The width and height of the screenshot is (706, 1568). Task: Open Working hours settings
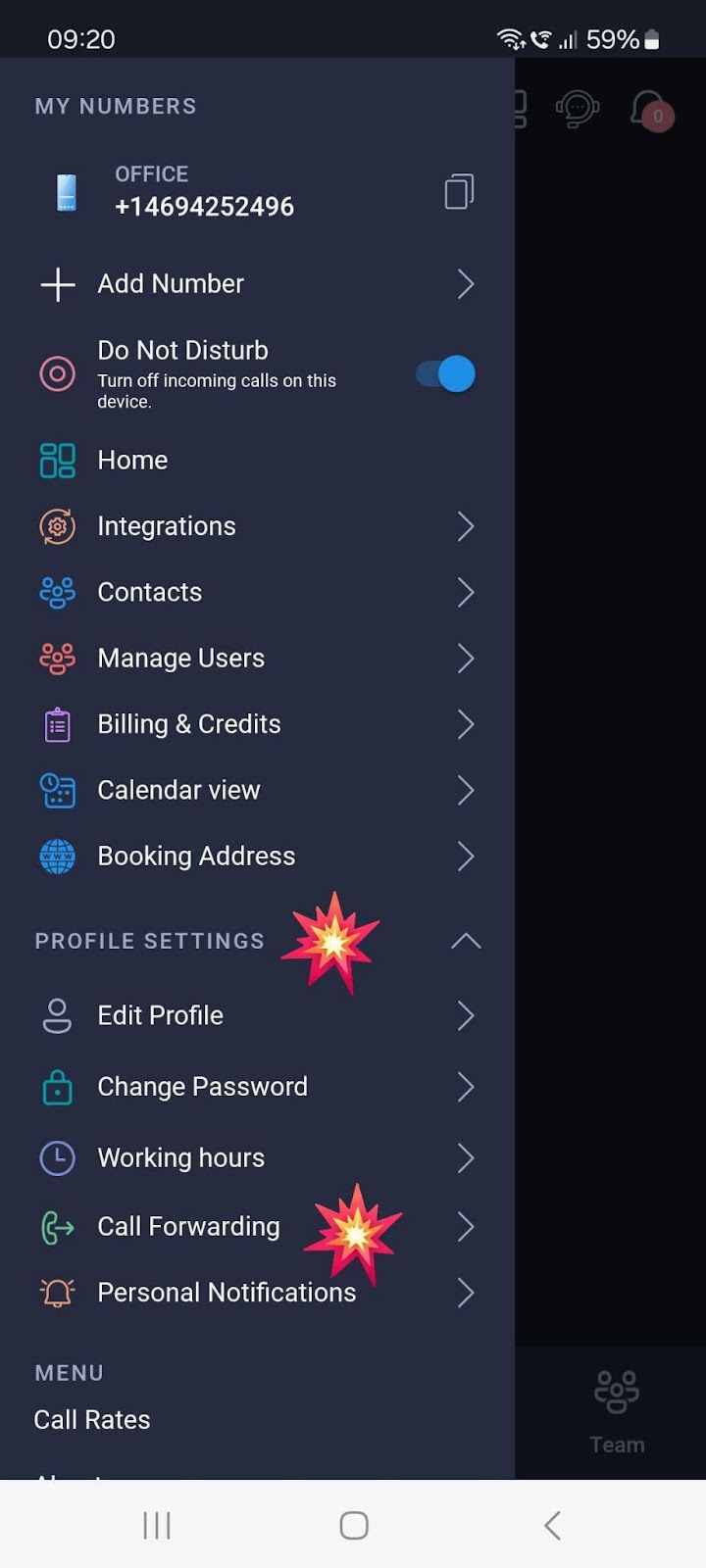click(x=257, y=1157)
